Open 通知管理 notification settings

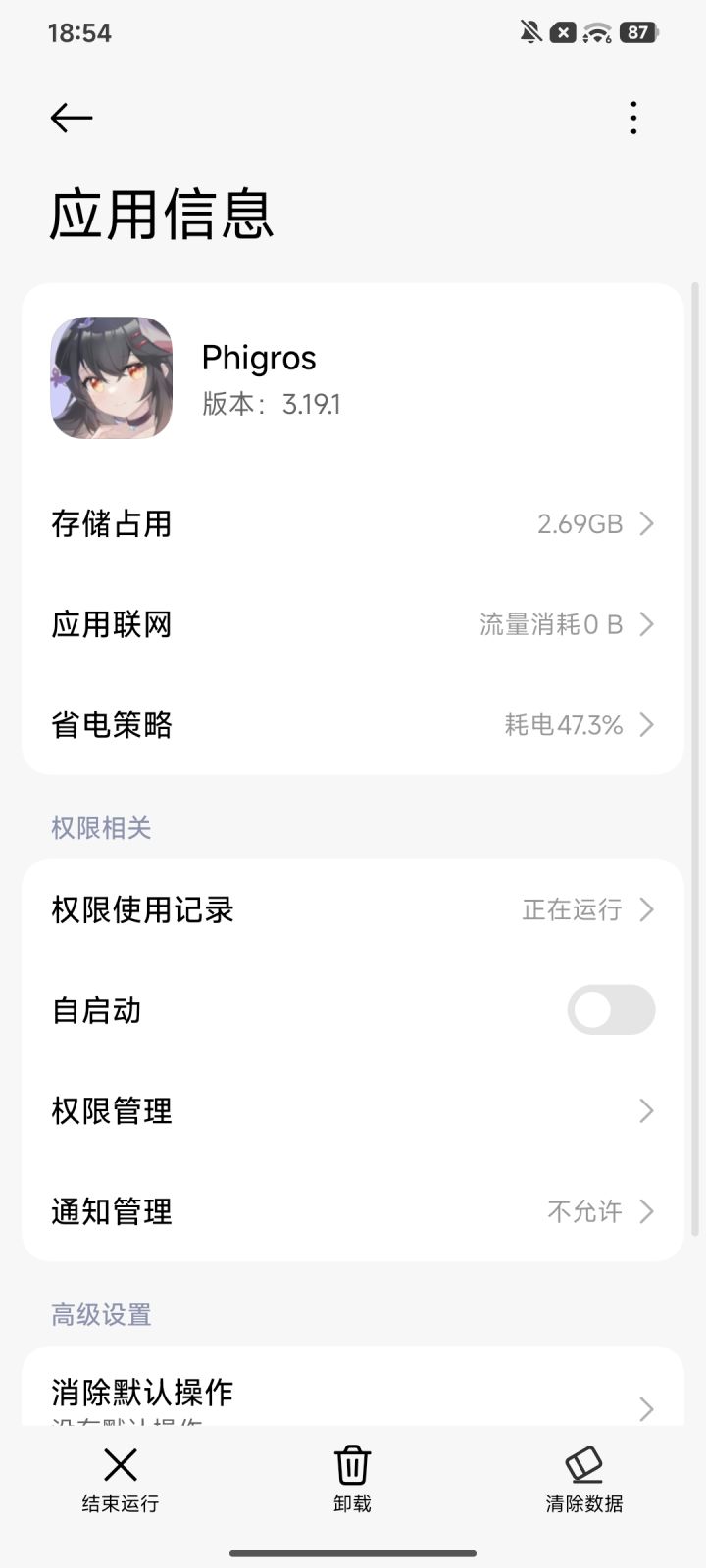(353, 1211)
